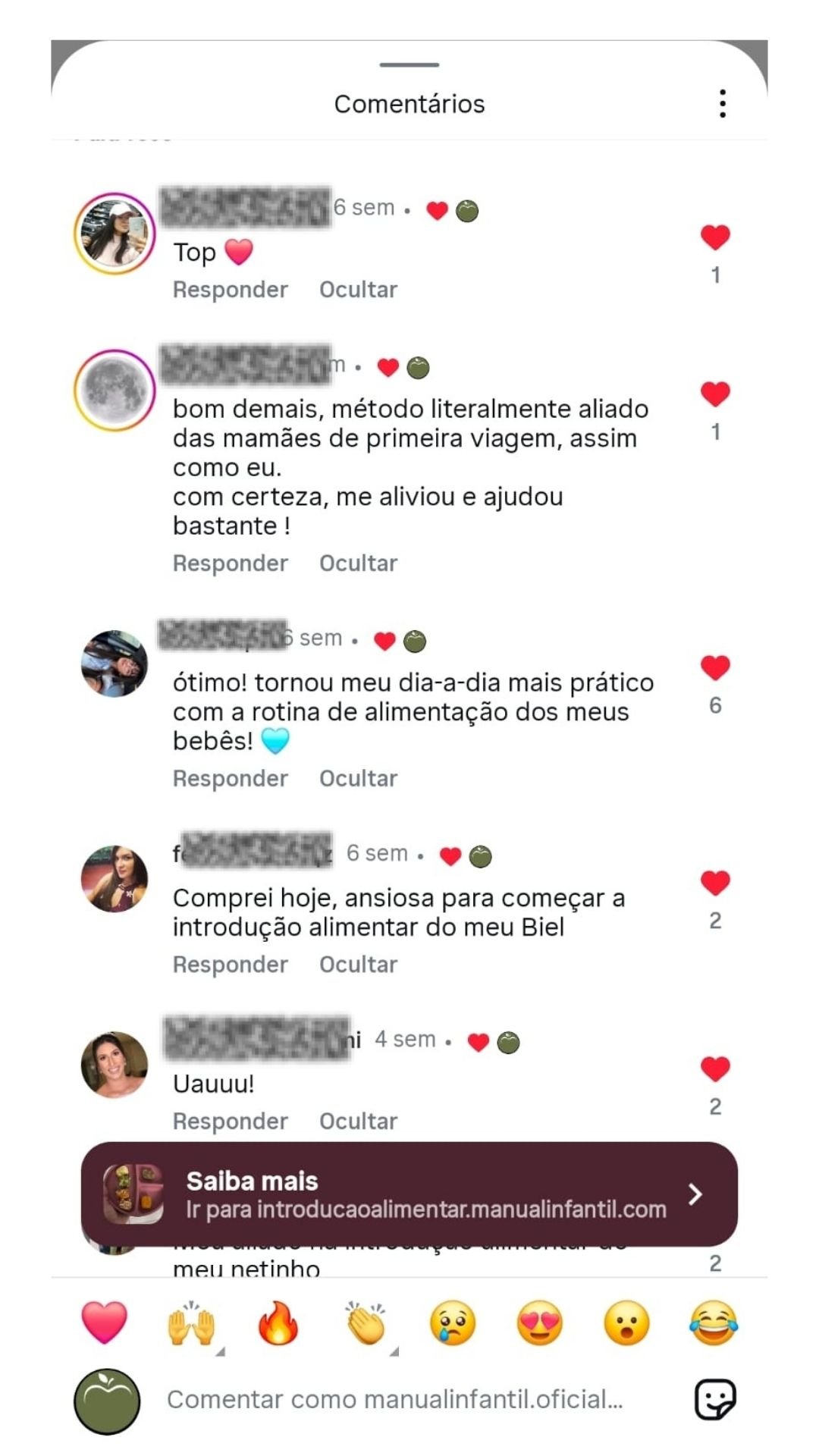The image size is (819, 1456).
Task: Hide the 'bom demais' comment
Action: point(358,563)
